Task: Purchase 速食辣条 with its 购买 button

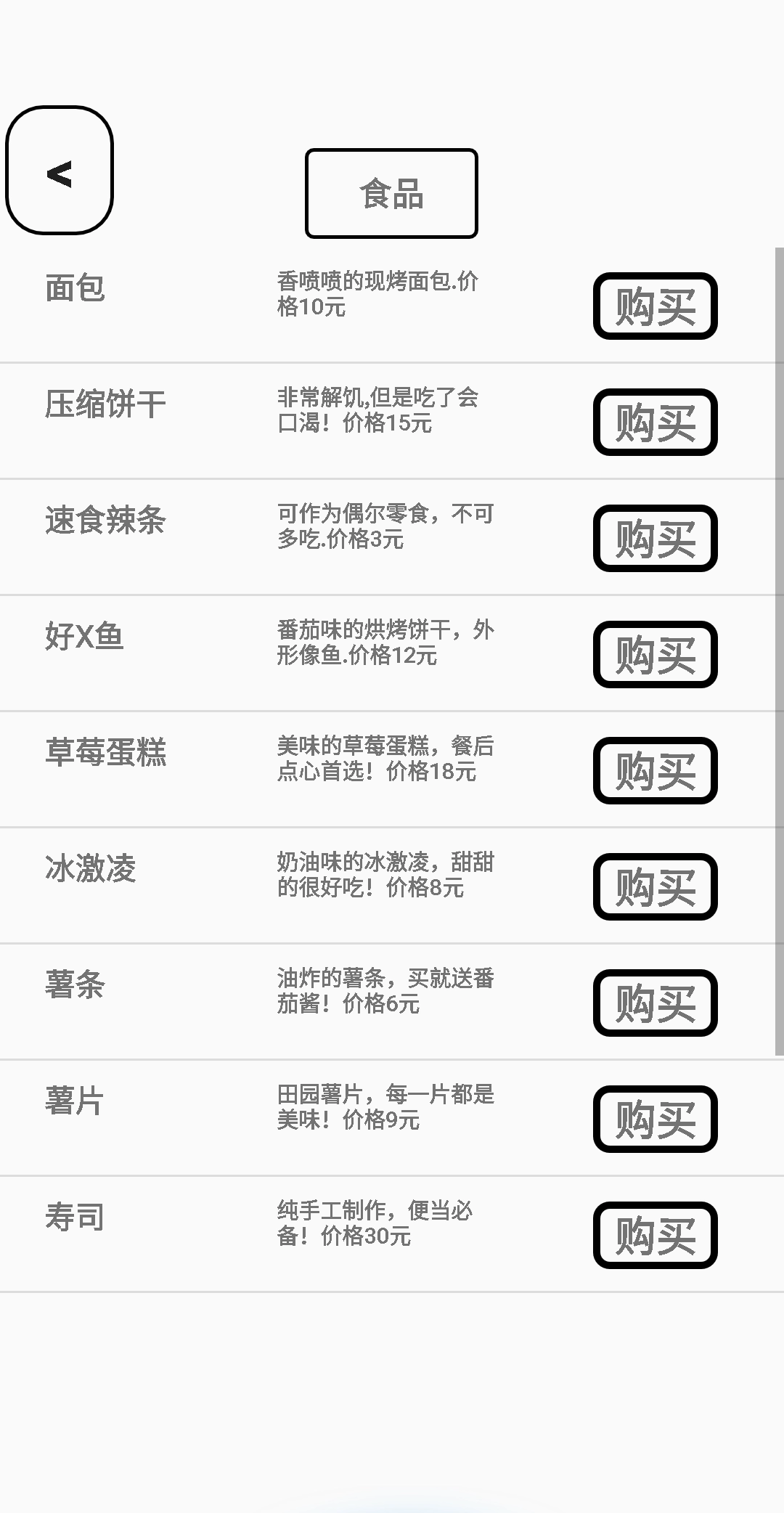Action: coord(653,539)
